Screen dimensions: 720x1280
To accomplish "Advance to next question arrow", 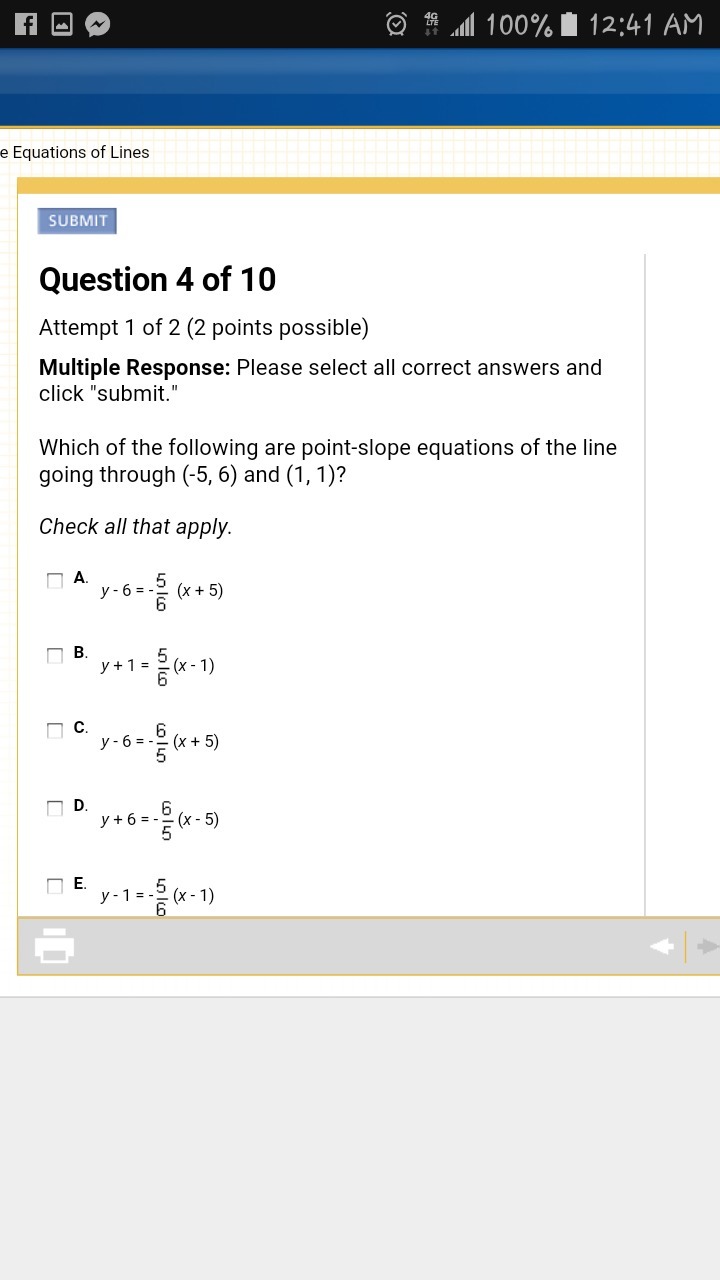I will click(x=707, y=946).
